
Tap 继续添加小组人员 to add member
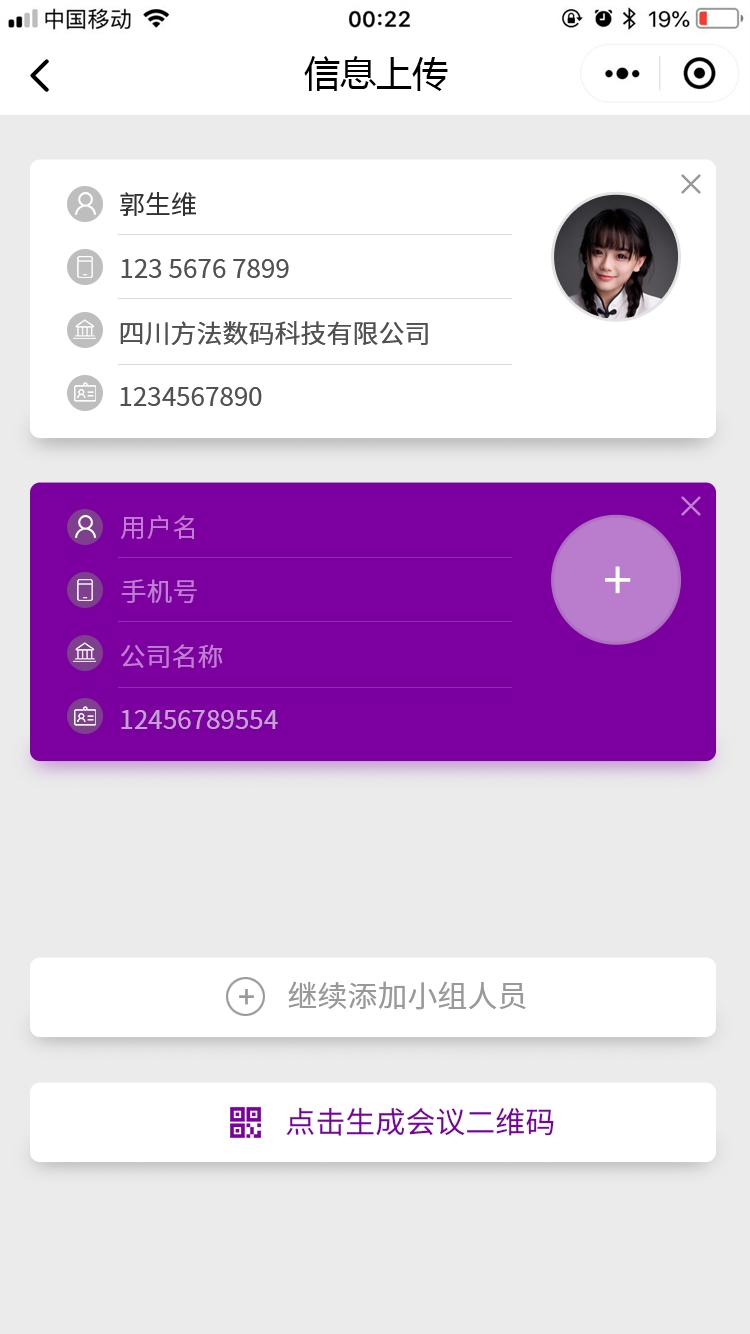373,997
